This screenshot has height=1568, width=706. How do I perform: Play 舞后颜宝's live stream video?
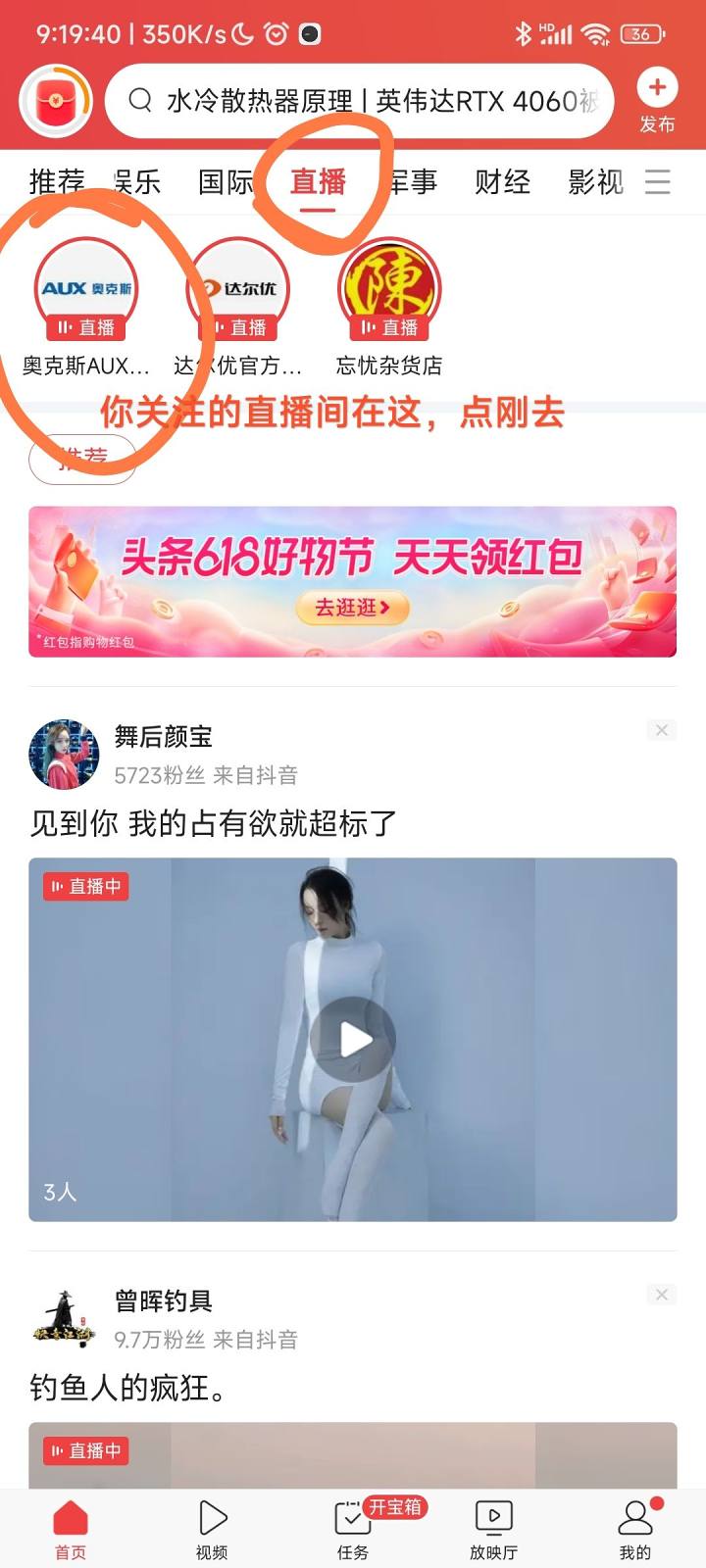click(352, 1040)
